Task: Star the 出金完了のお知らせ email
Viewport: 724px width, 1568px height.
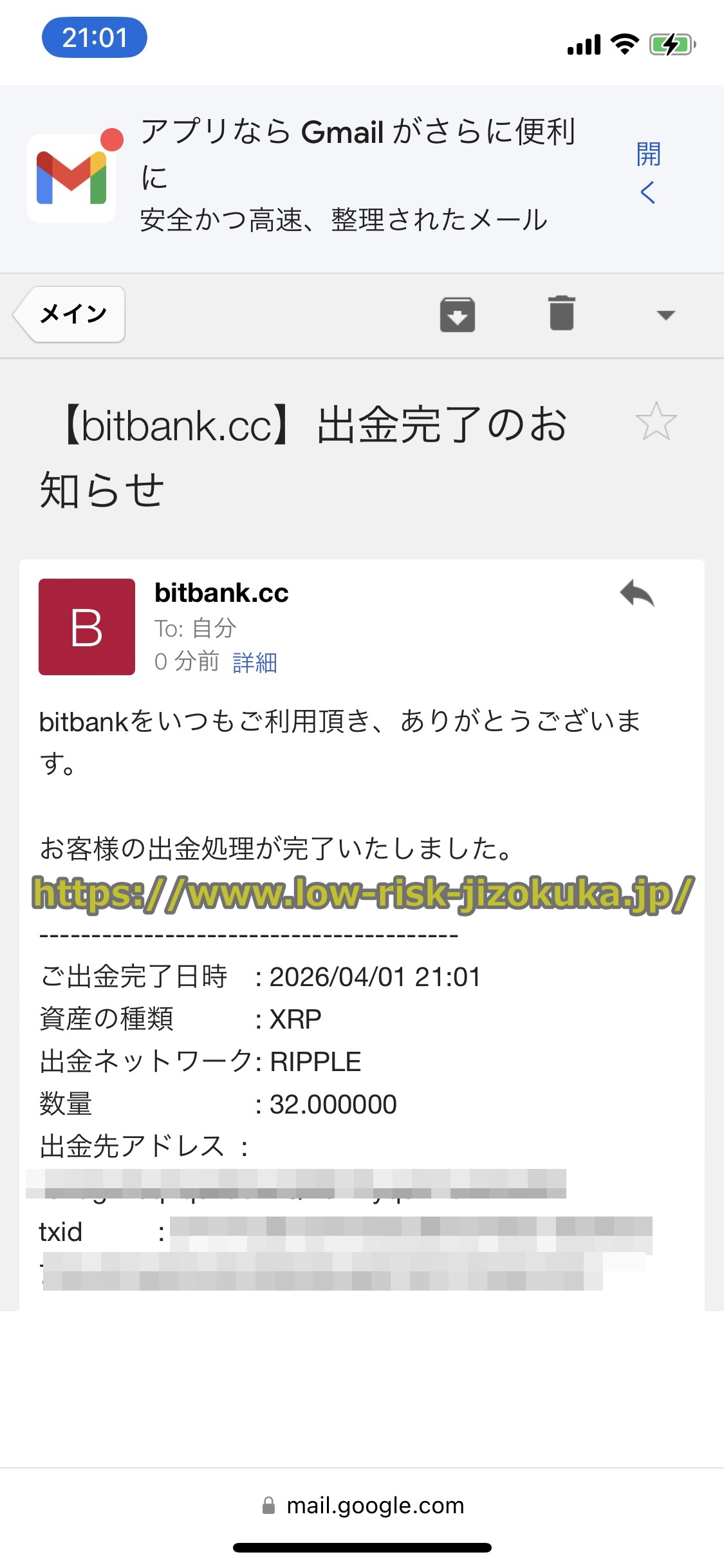Action: (x=656, y=422)
